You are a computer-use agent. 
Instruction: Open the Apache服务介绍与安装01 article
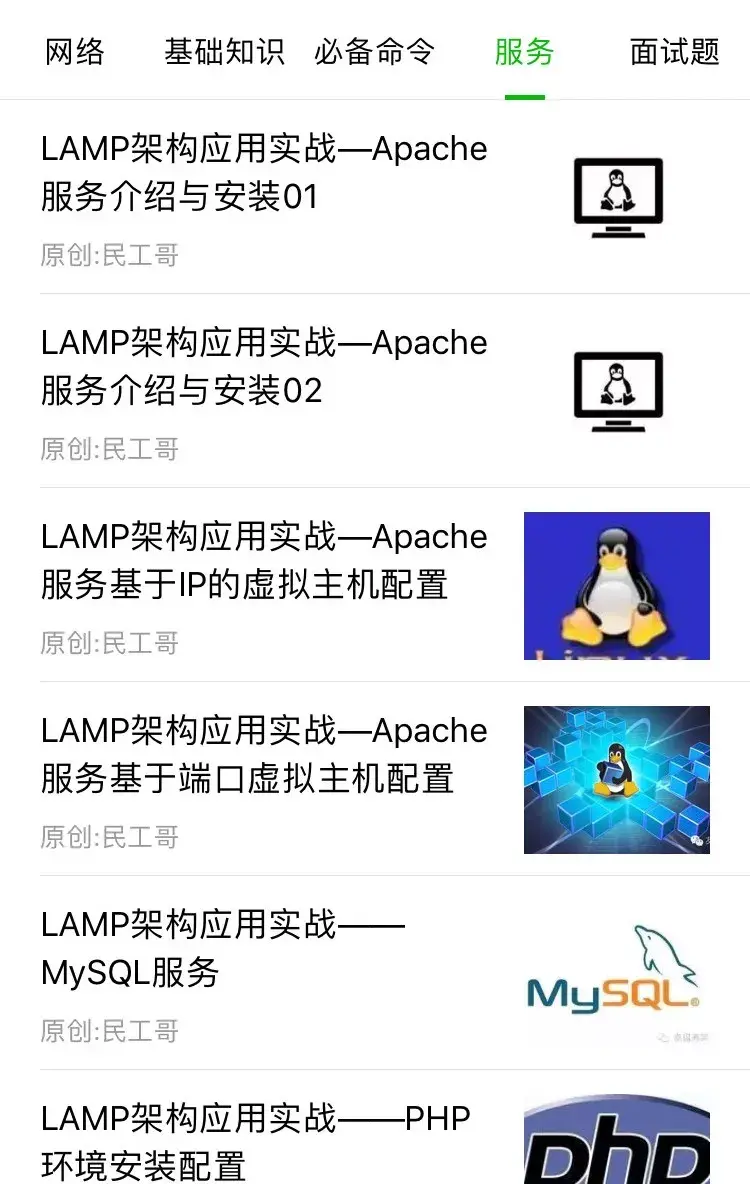pyautogui.click(x=264, y=173)
